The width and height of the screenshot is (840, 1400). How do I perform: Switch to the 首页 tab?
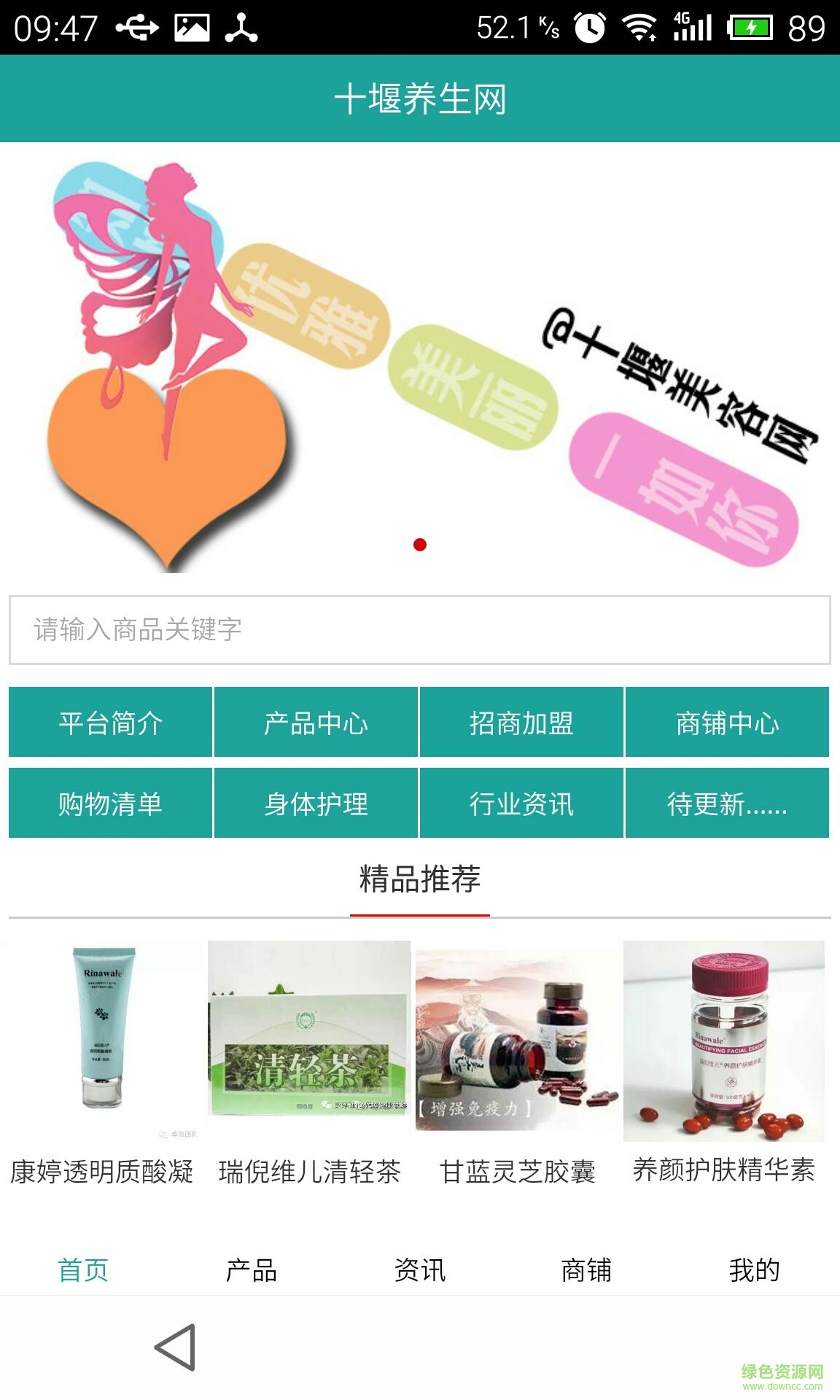(x=83, y=1270)
